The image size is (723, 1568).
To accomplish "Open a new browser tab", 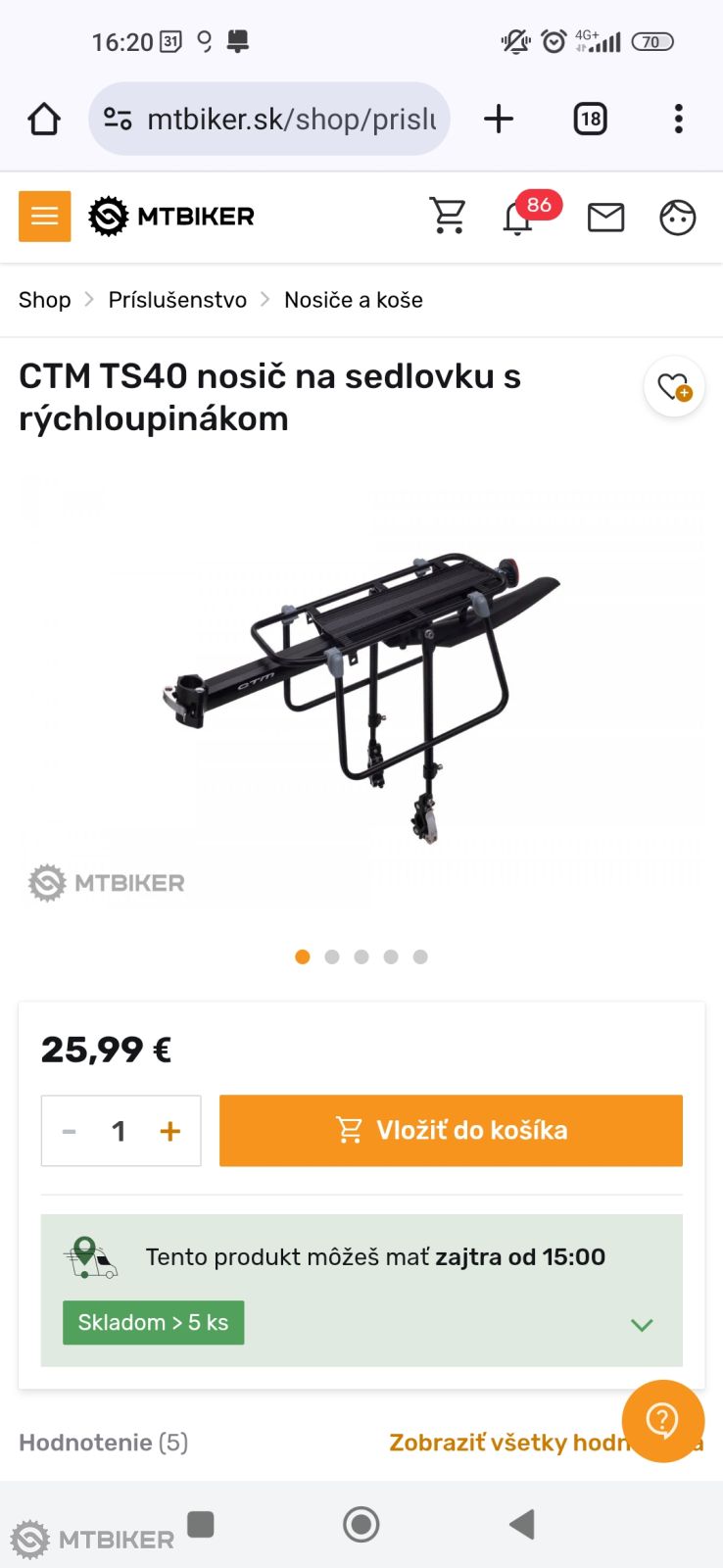I will [x=499, y=120].
